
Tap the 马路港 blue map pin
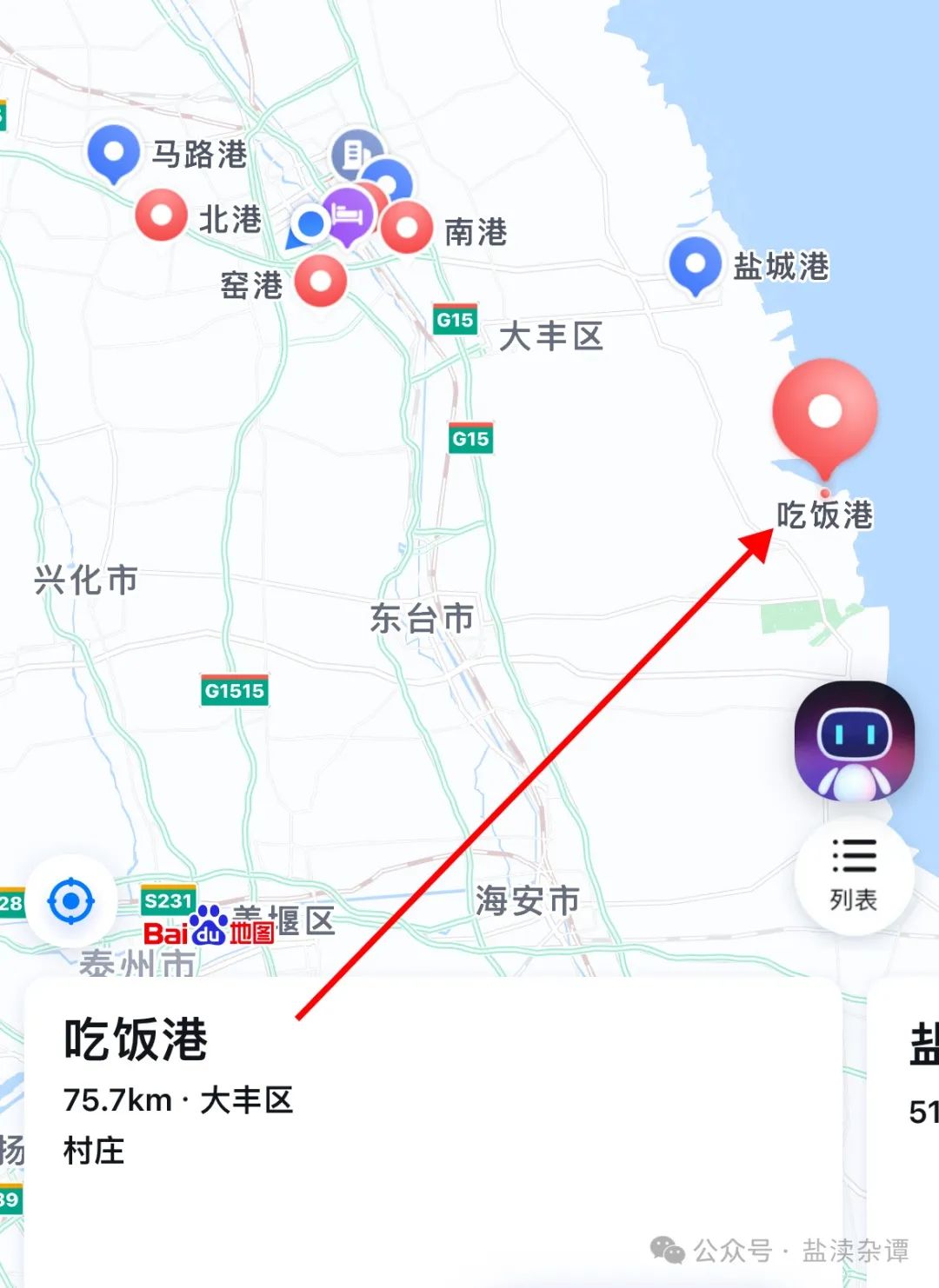(x=114, y=153)
